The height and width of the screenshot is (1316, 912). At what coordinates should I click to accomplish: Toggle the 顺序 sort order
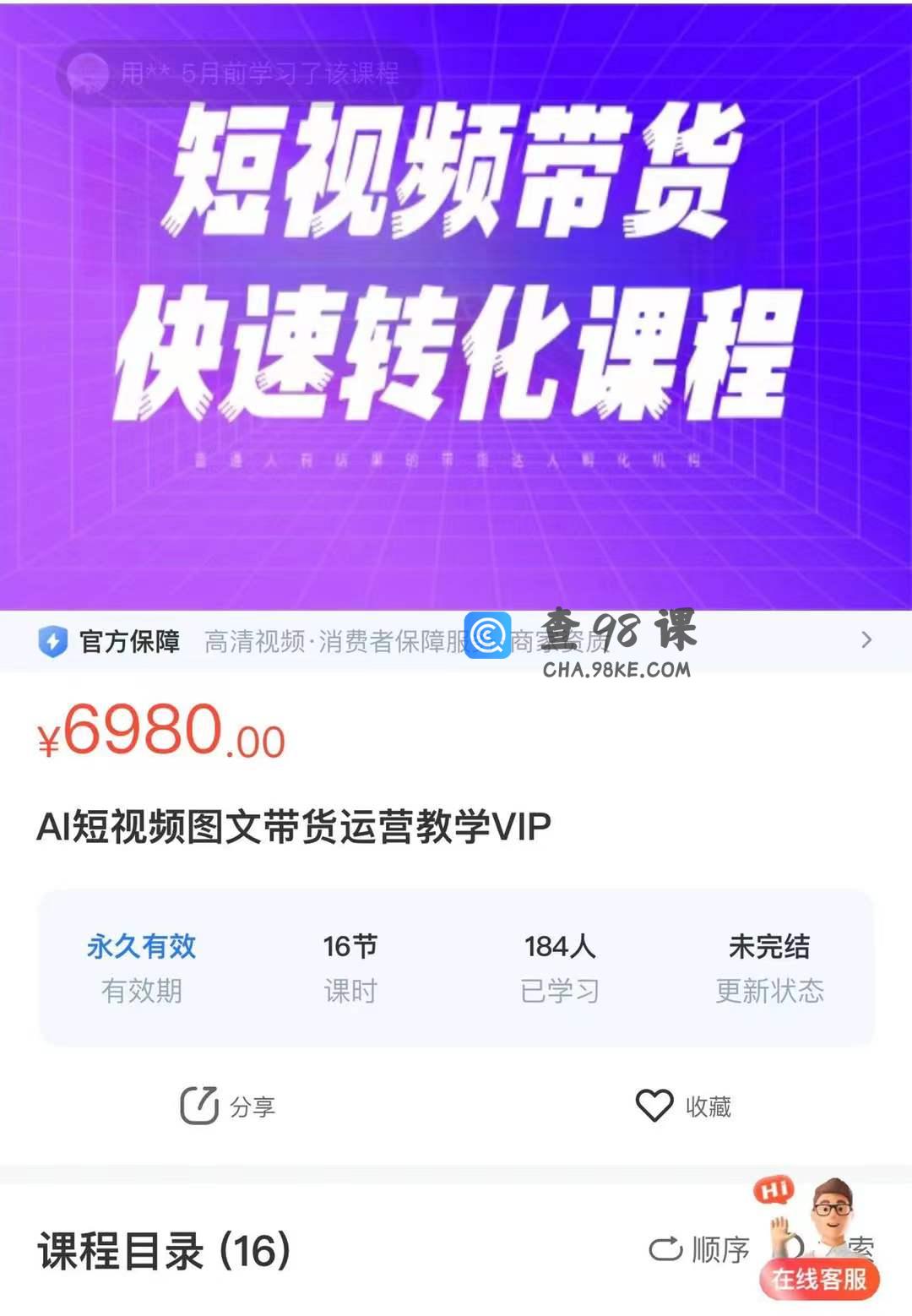coord(699,1249)
